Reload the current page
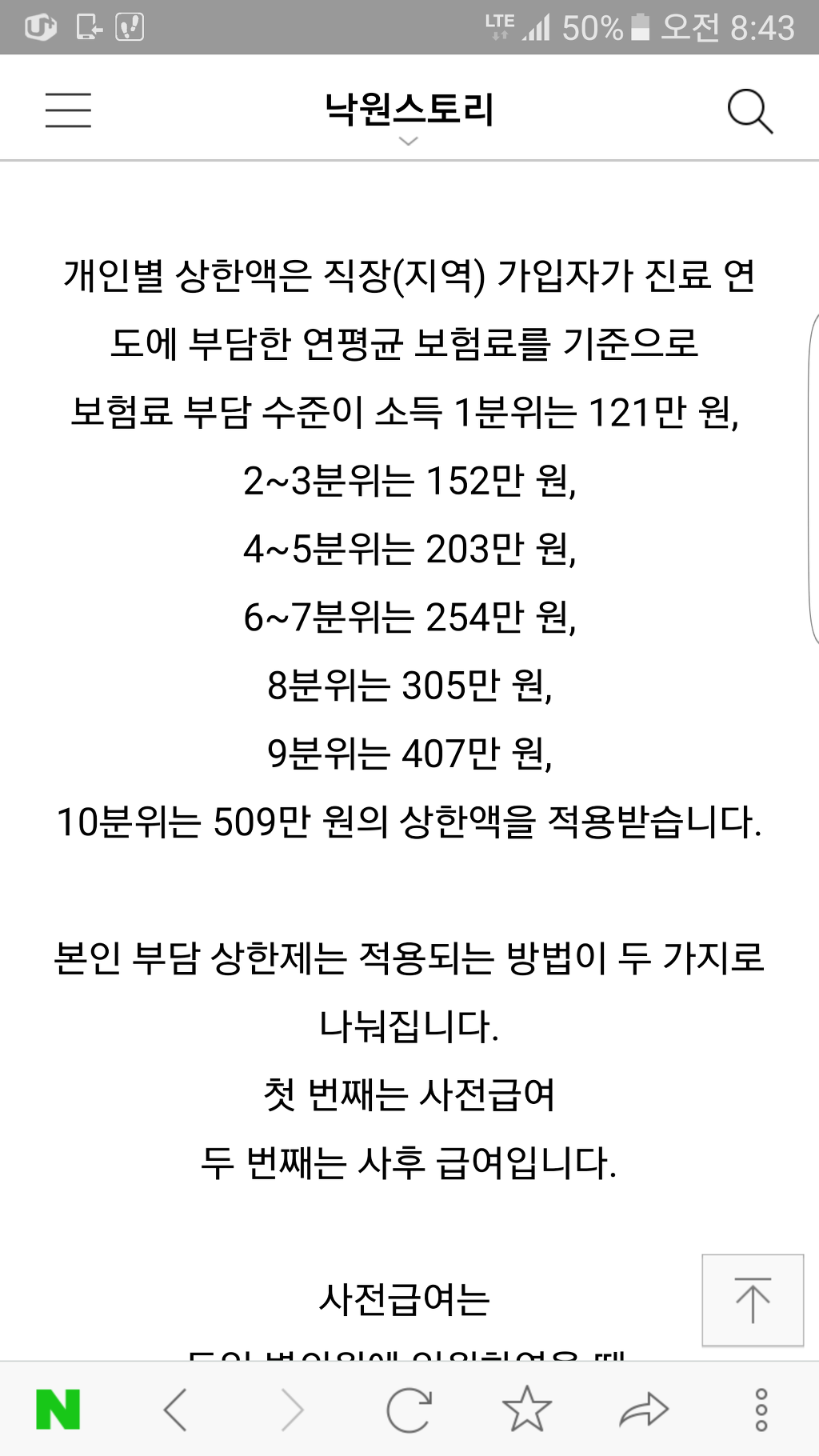 (409, 1410)
